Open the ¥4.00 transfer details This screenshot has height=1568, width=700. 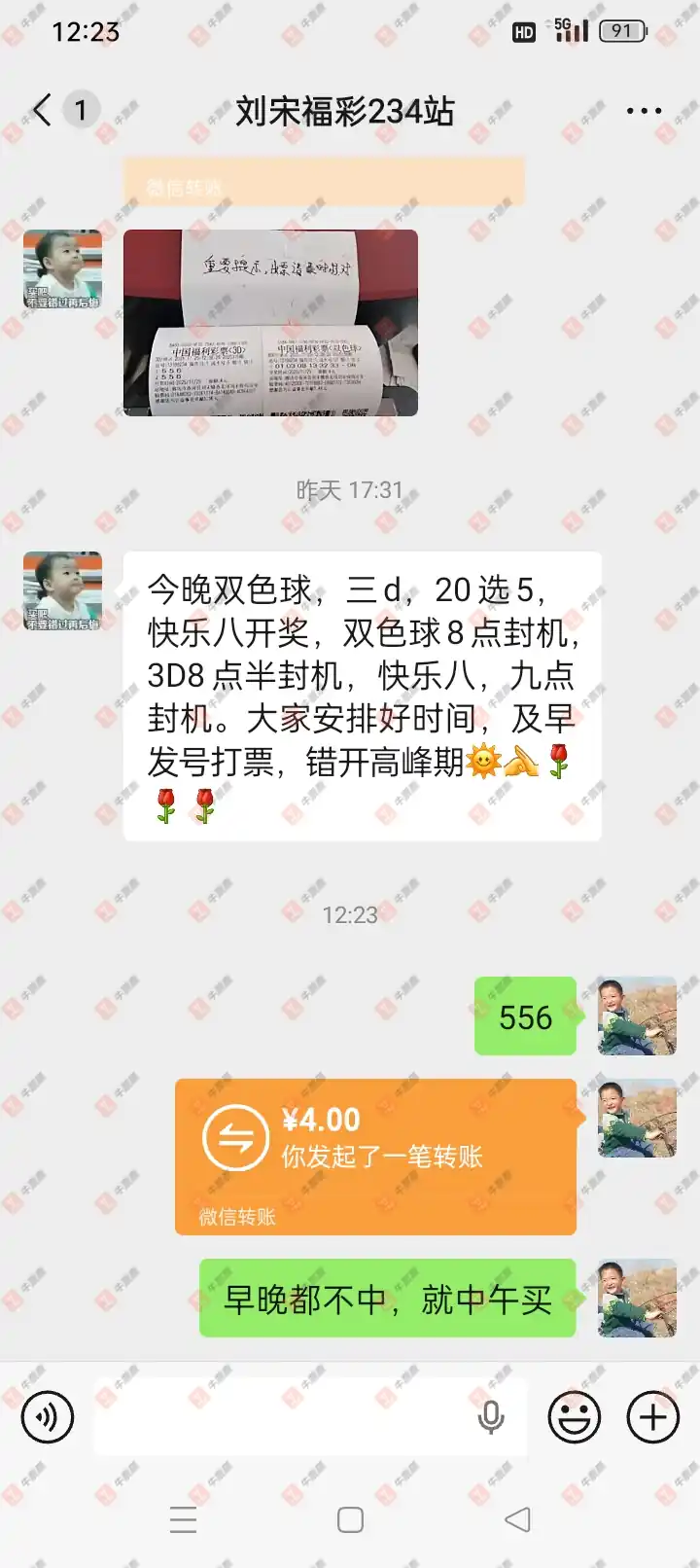[375, 1156]
